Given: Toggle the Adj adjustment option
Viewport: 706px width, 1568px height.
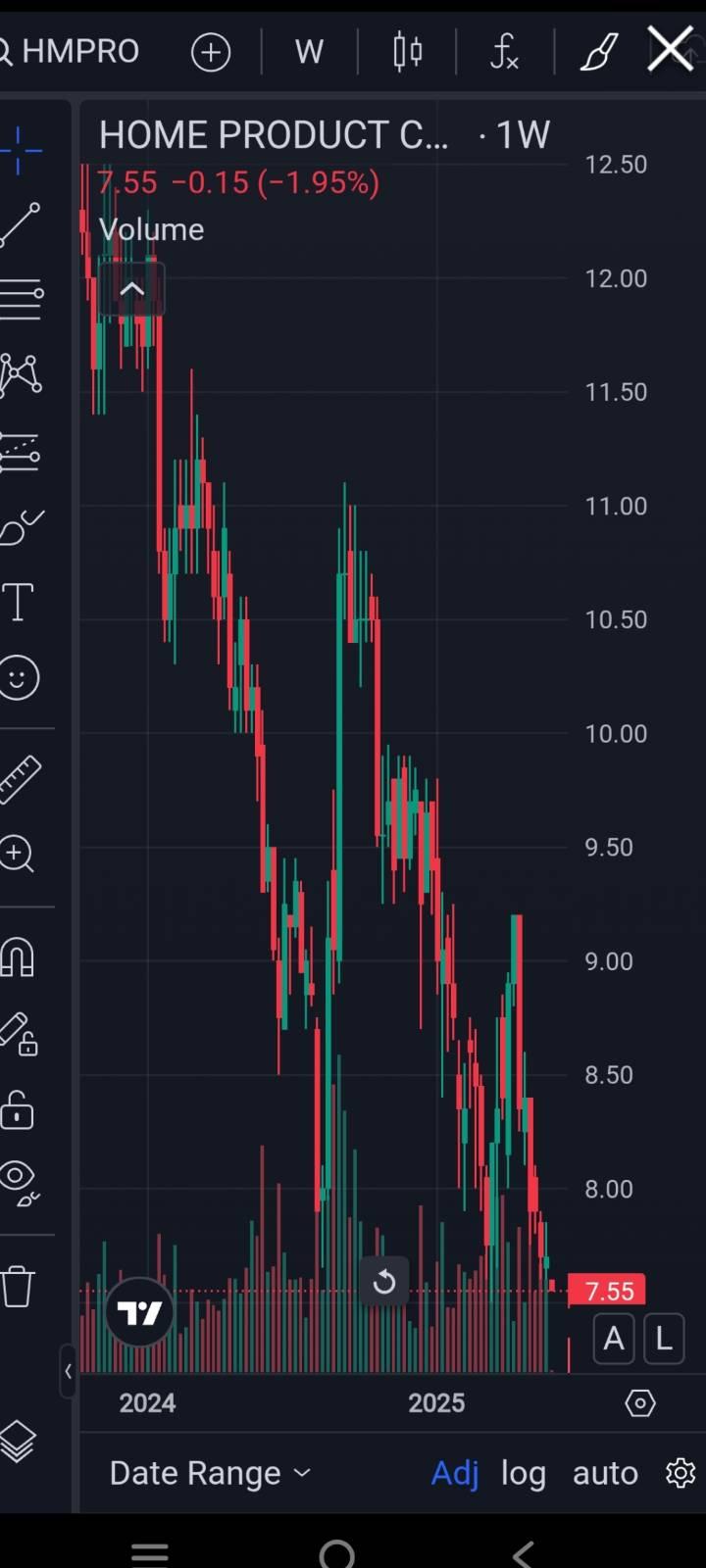Looking at the screenshot, I should coord(455,1473).
